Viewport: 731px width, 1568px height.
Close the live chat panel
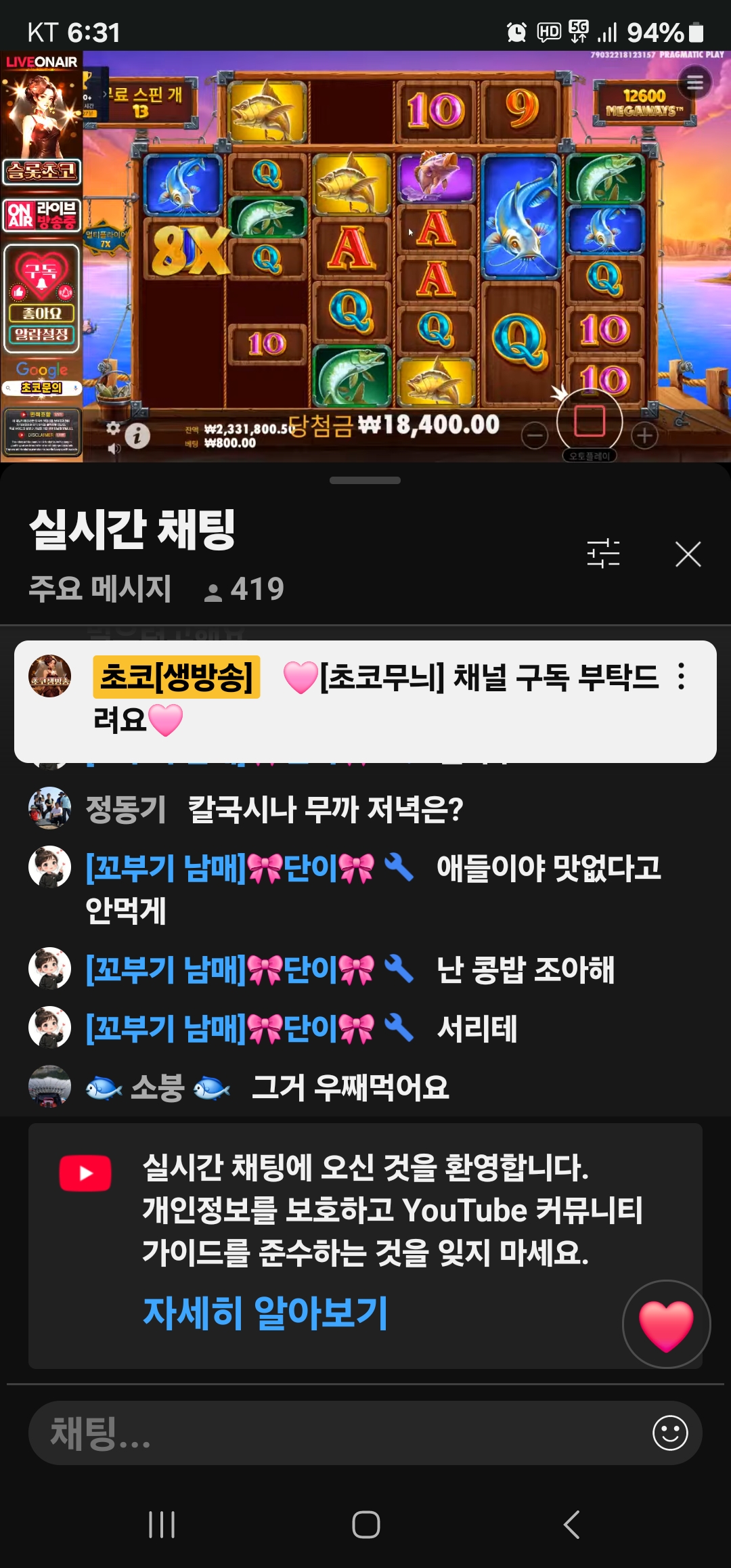[x=688, y=554]
